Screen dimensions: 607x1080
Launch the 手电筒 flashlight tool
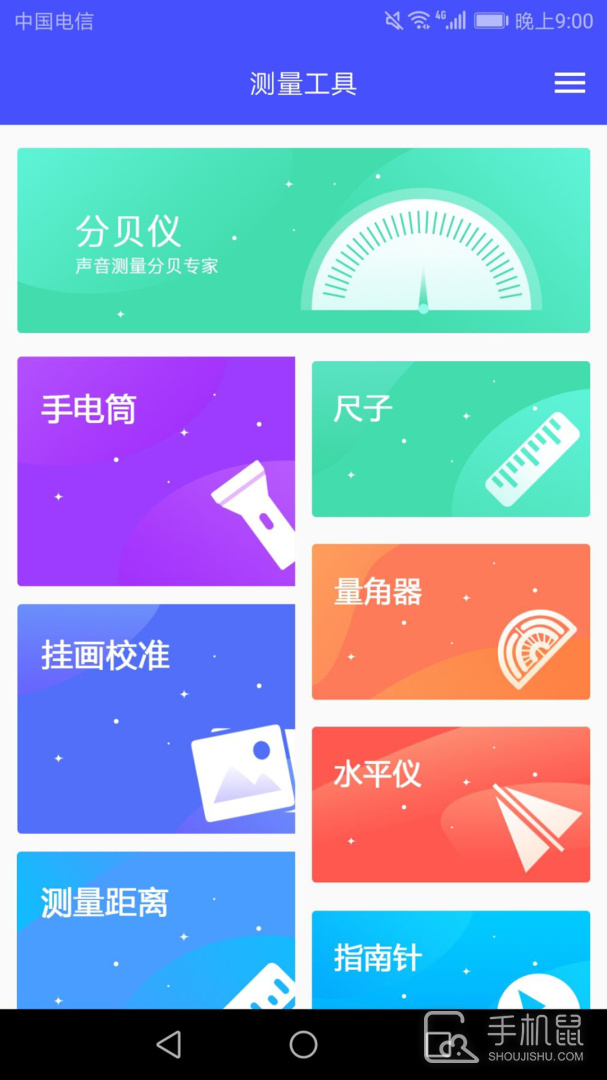click(156, 470)
